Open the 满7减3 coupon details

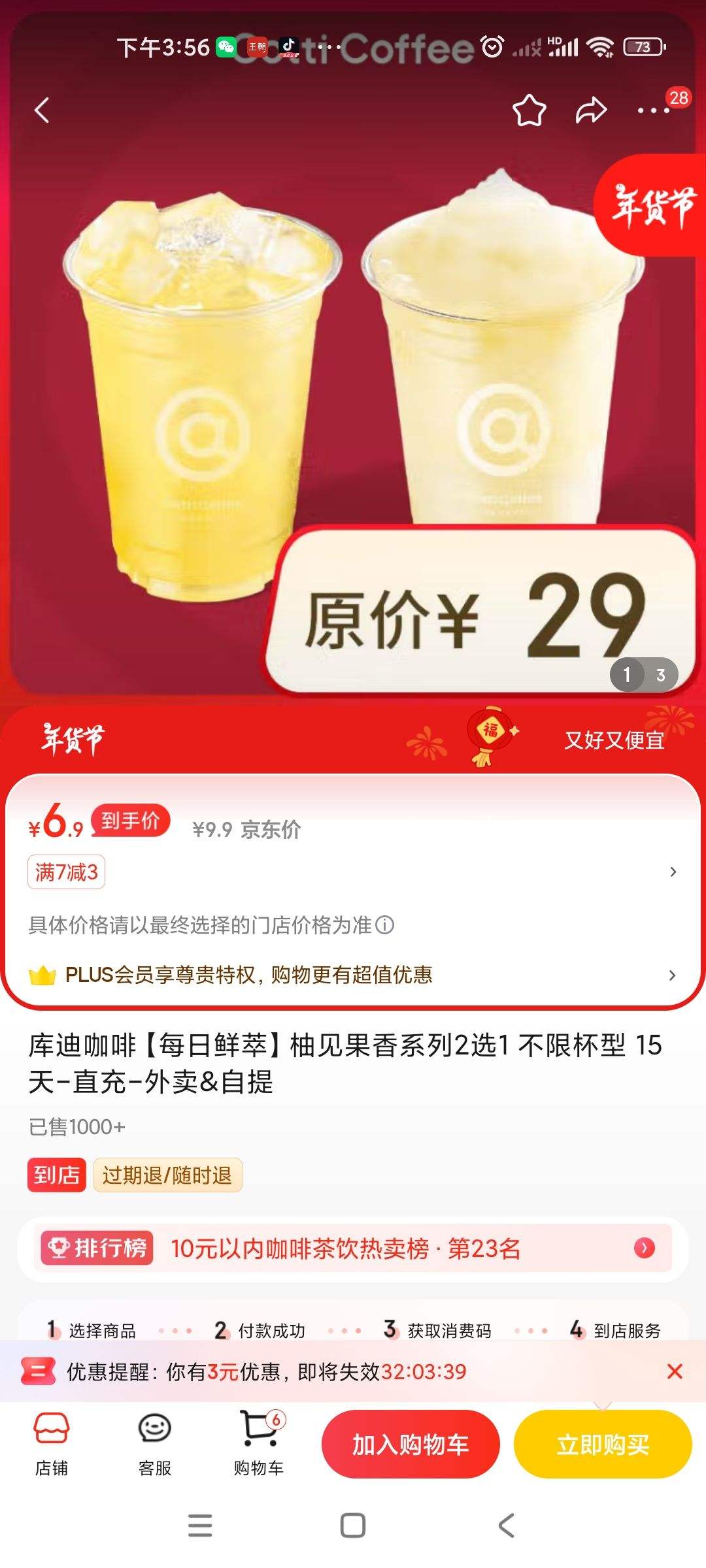66,872
